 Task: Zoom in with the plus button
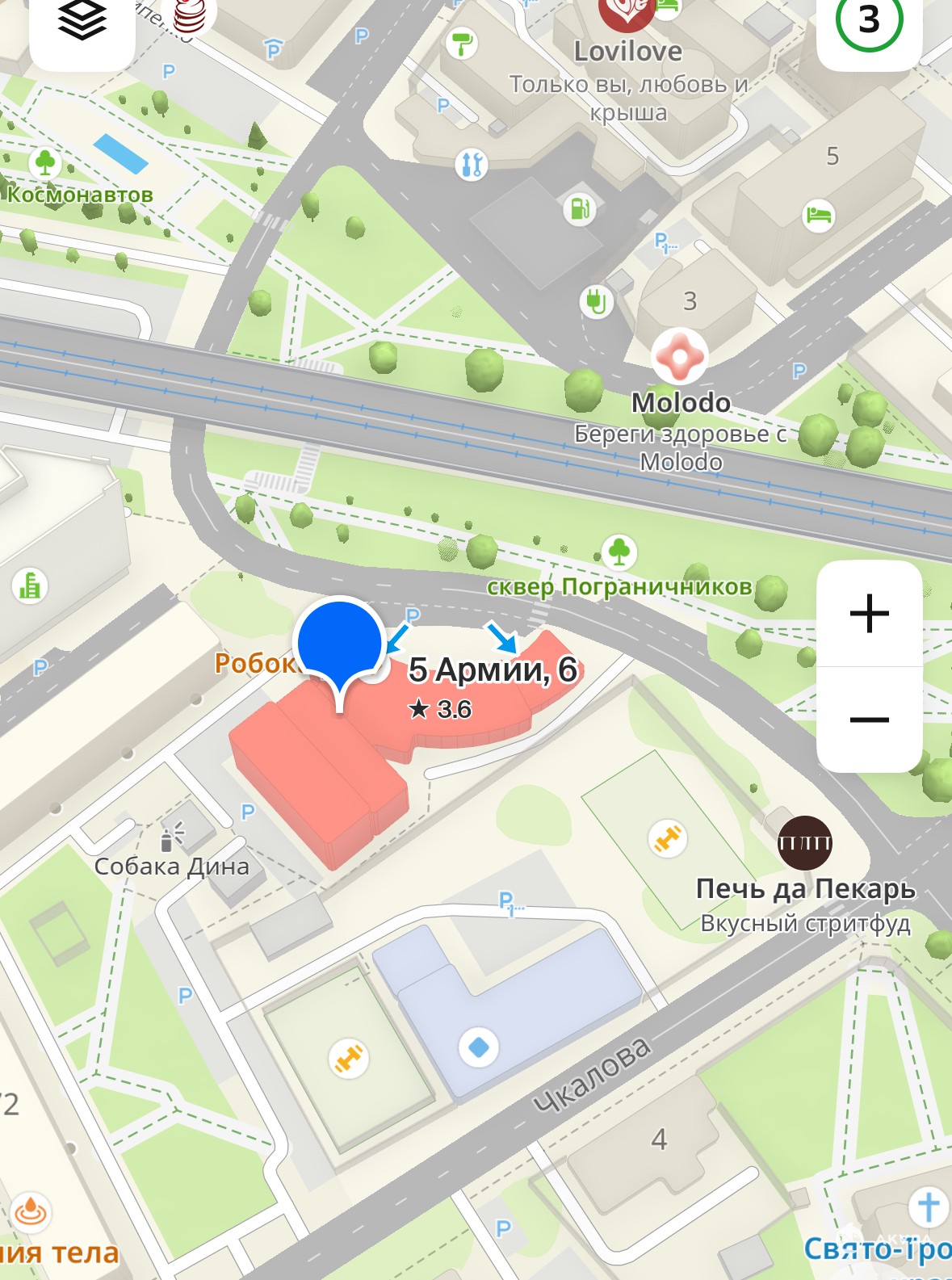[x=869, y=614]
